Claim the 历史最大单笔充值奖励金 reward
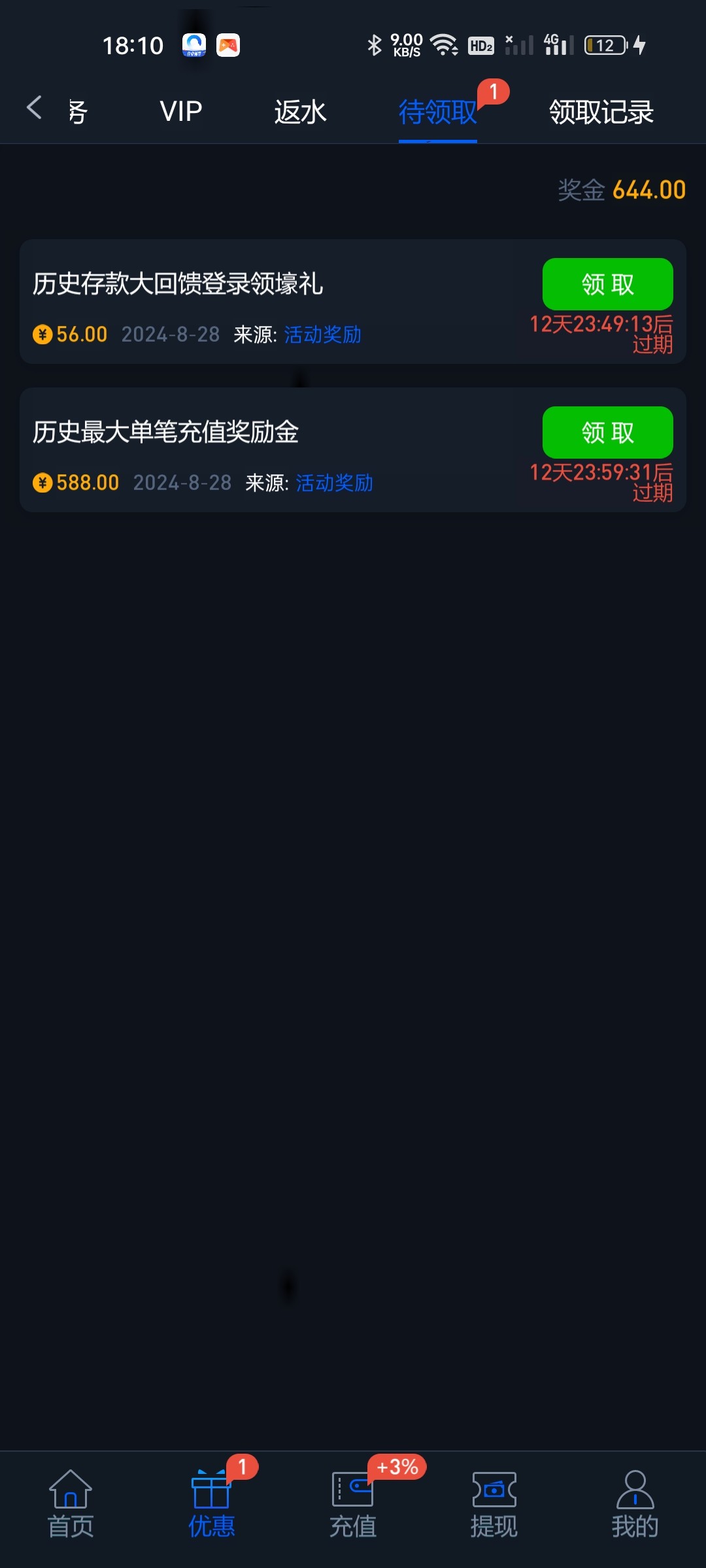The height and width of the screenshot is (1568, 706). [x=607, y=433]
